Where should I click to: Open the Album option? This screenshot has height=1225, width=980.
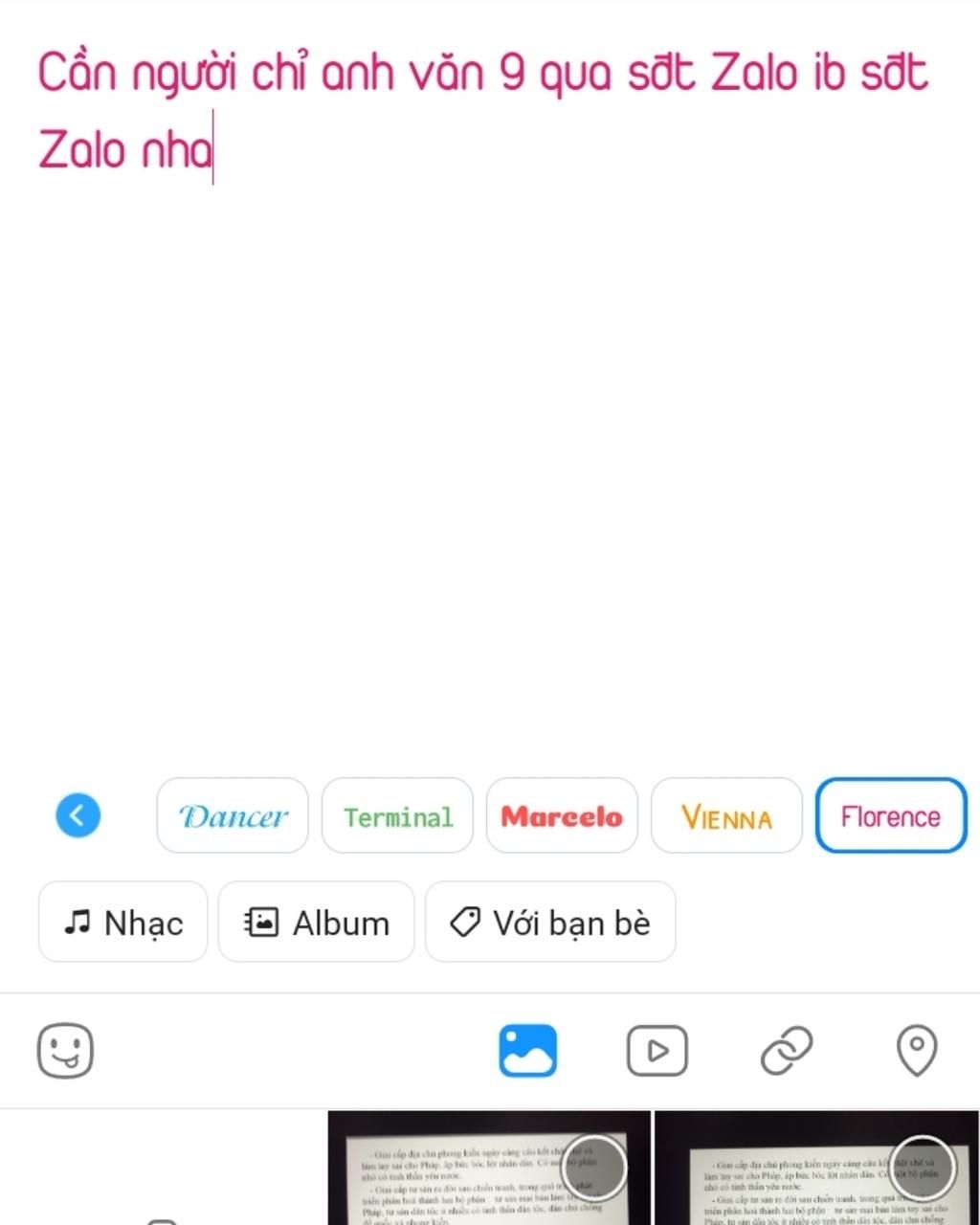[316, 923]
